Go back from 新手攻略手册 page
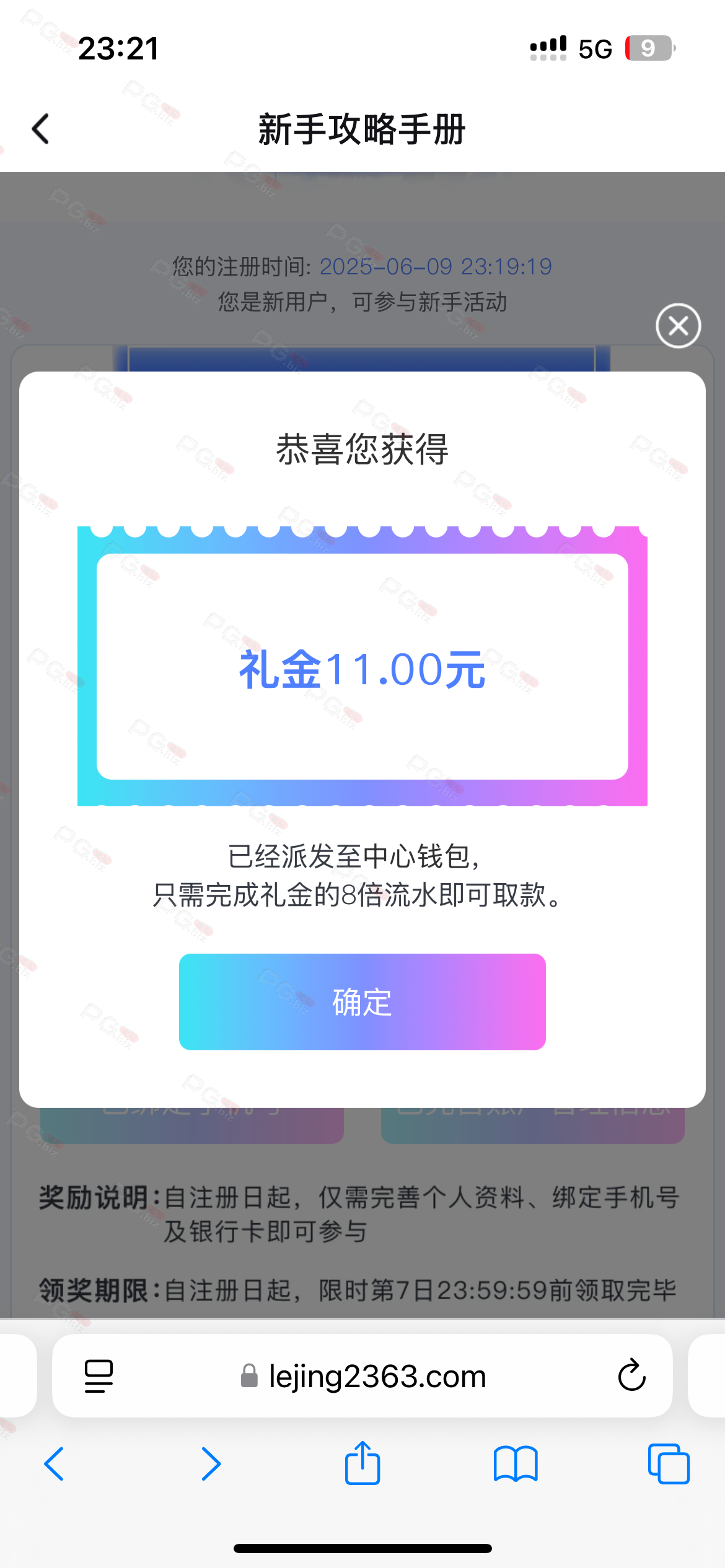Image resolution: width=725 pixels, height=1568 pixels. click(x=41, y=129)
